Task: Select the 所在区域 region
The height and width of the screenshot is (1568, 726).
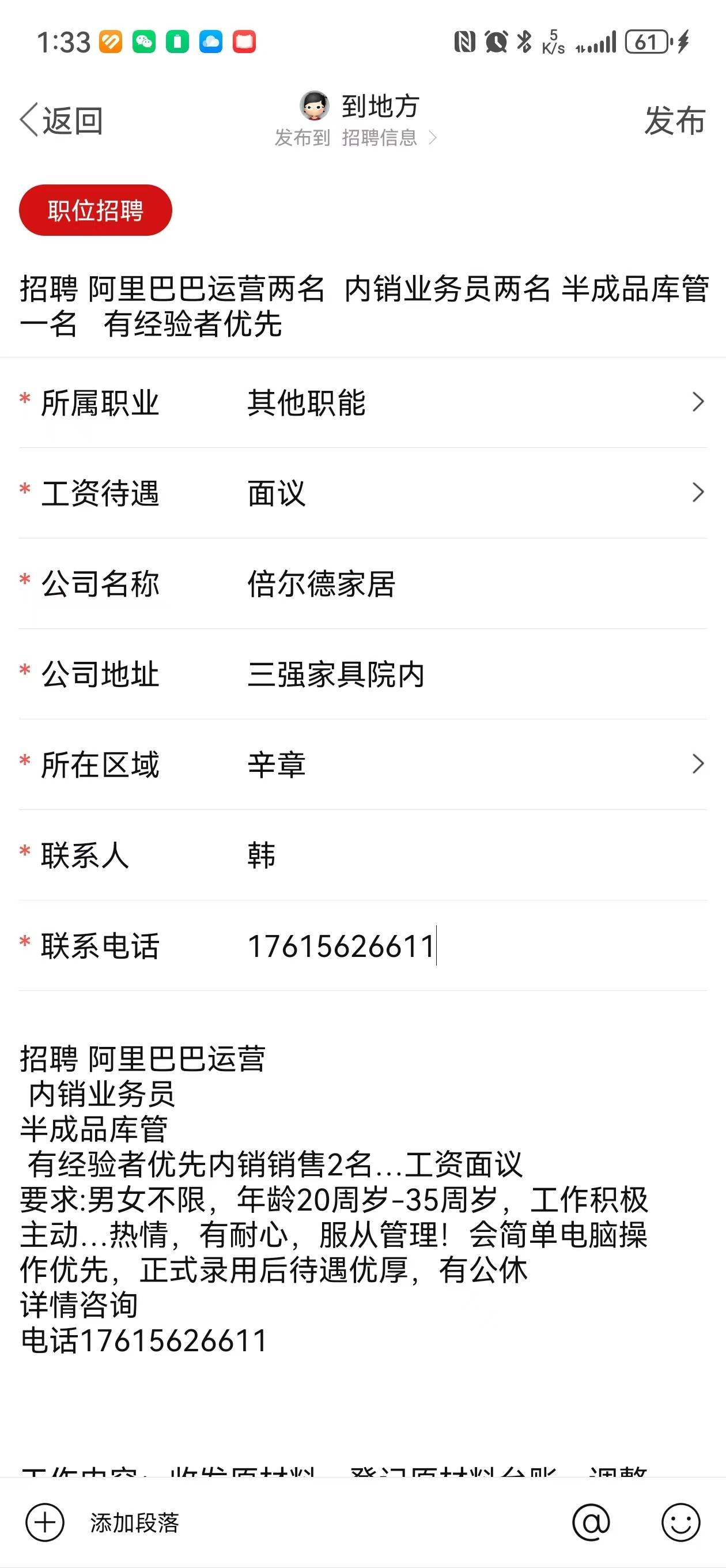Action: [x=362, y=764]
